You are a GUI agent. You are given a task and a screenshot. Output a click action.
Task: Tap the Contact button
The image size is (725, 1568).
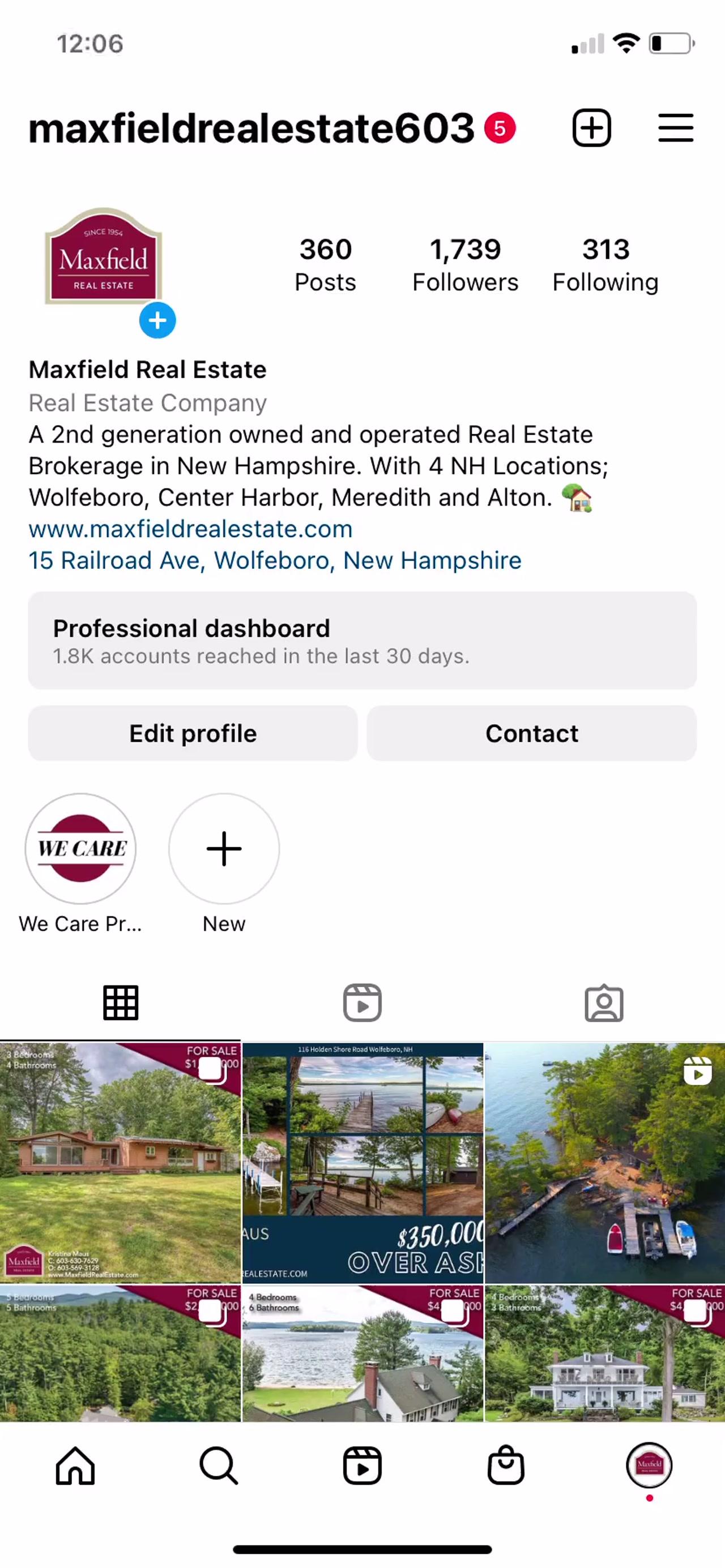coord(531,734)
